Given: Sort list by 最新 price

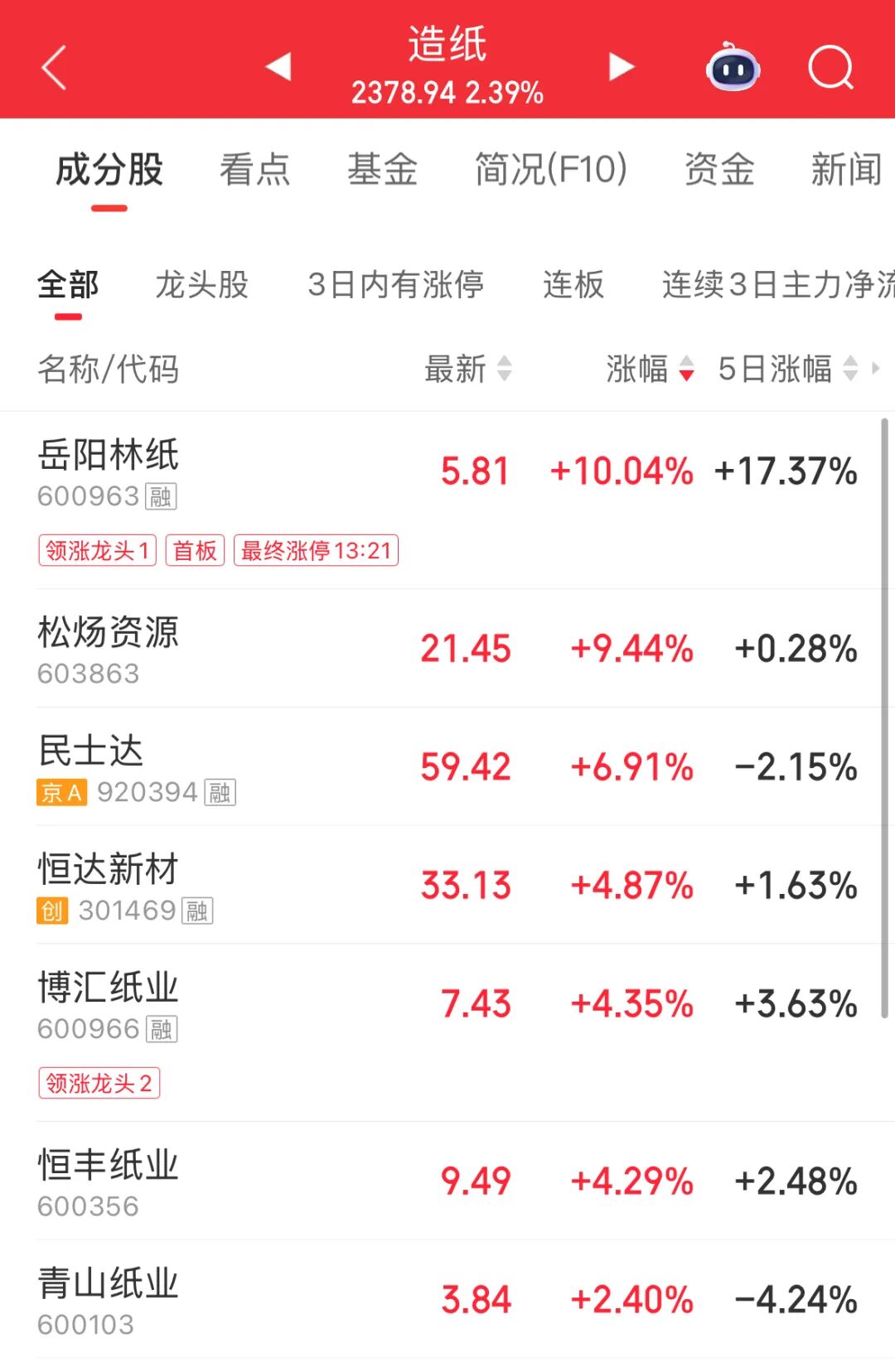Looking at the screenshot, I should click(467, 369).
